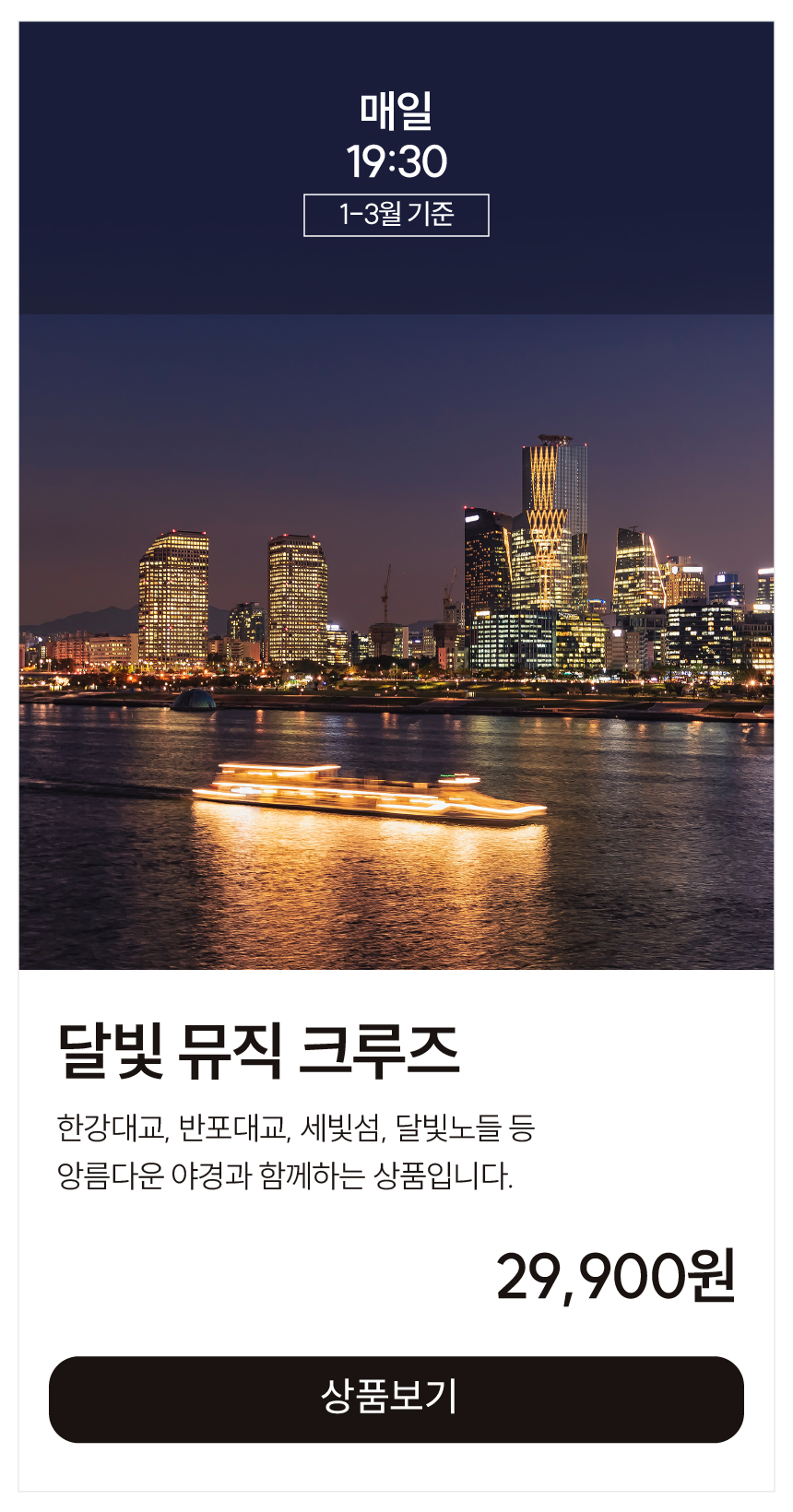
Task: Open the 달빛 뮤직 크루즈 product card
Action: [258, 1051]
